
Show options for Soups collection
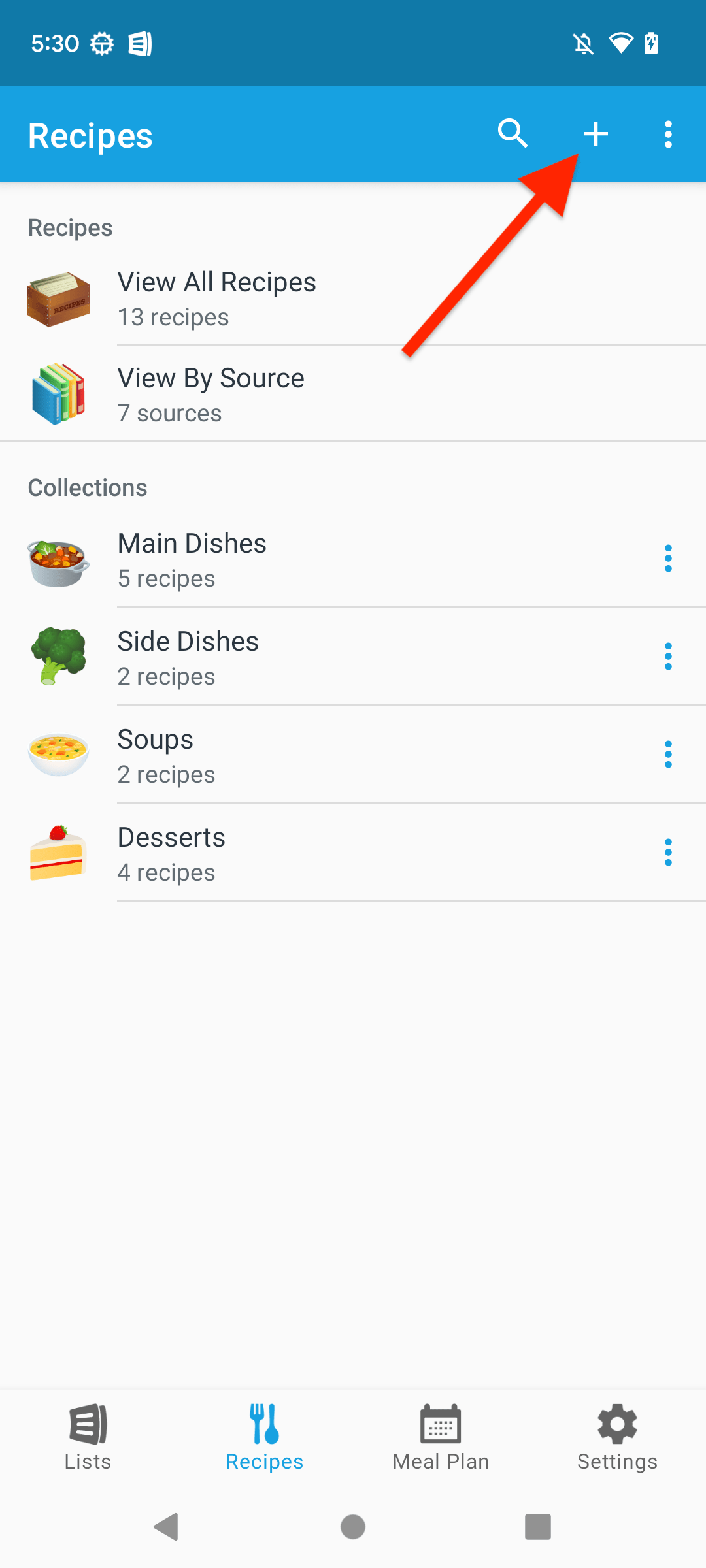668,755
